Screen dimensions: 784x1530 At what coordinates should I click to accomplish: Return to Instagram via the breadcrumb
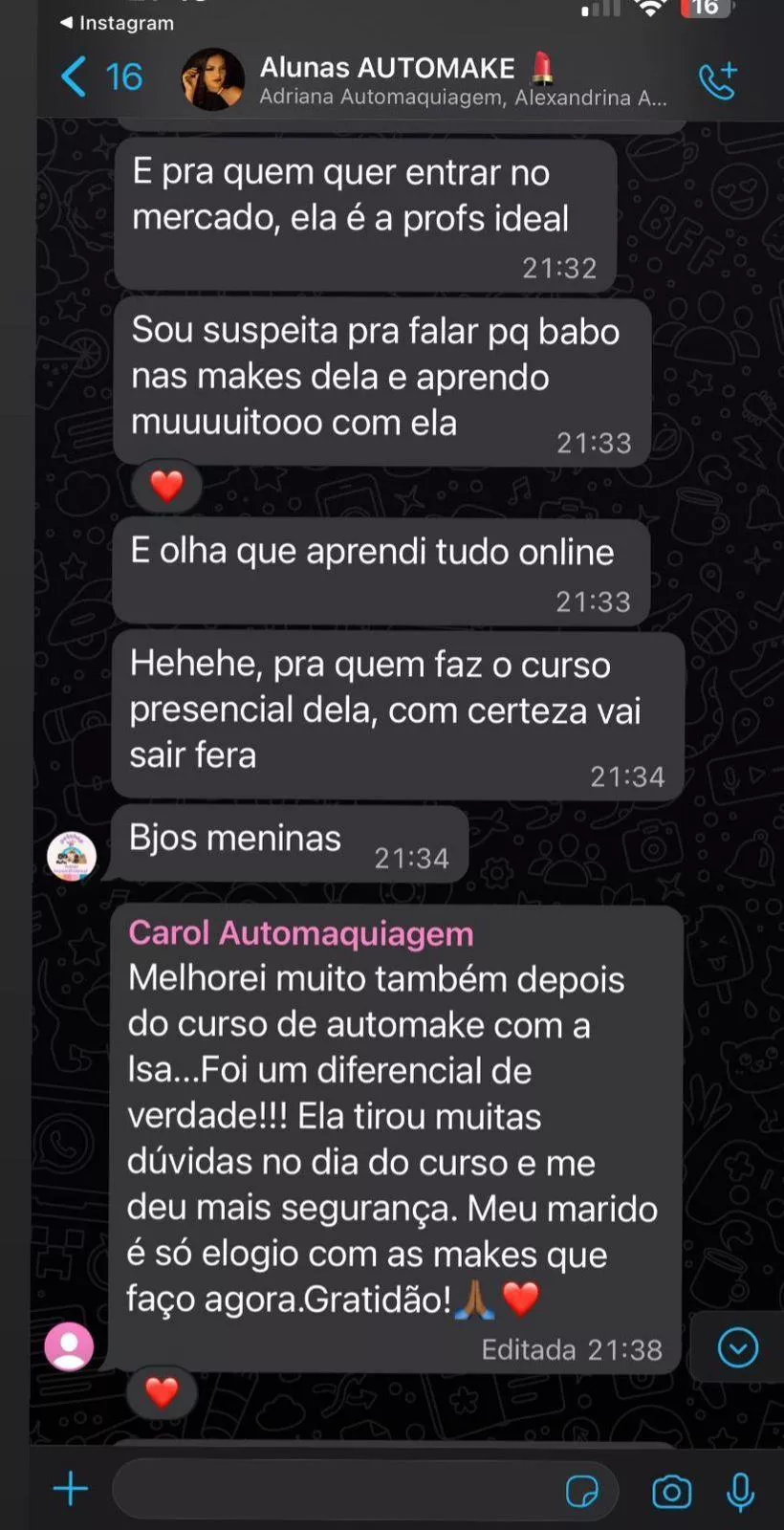click(x=117, y=23)
